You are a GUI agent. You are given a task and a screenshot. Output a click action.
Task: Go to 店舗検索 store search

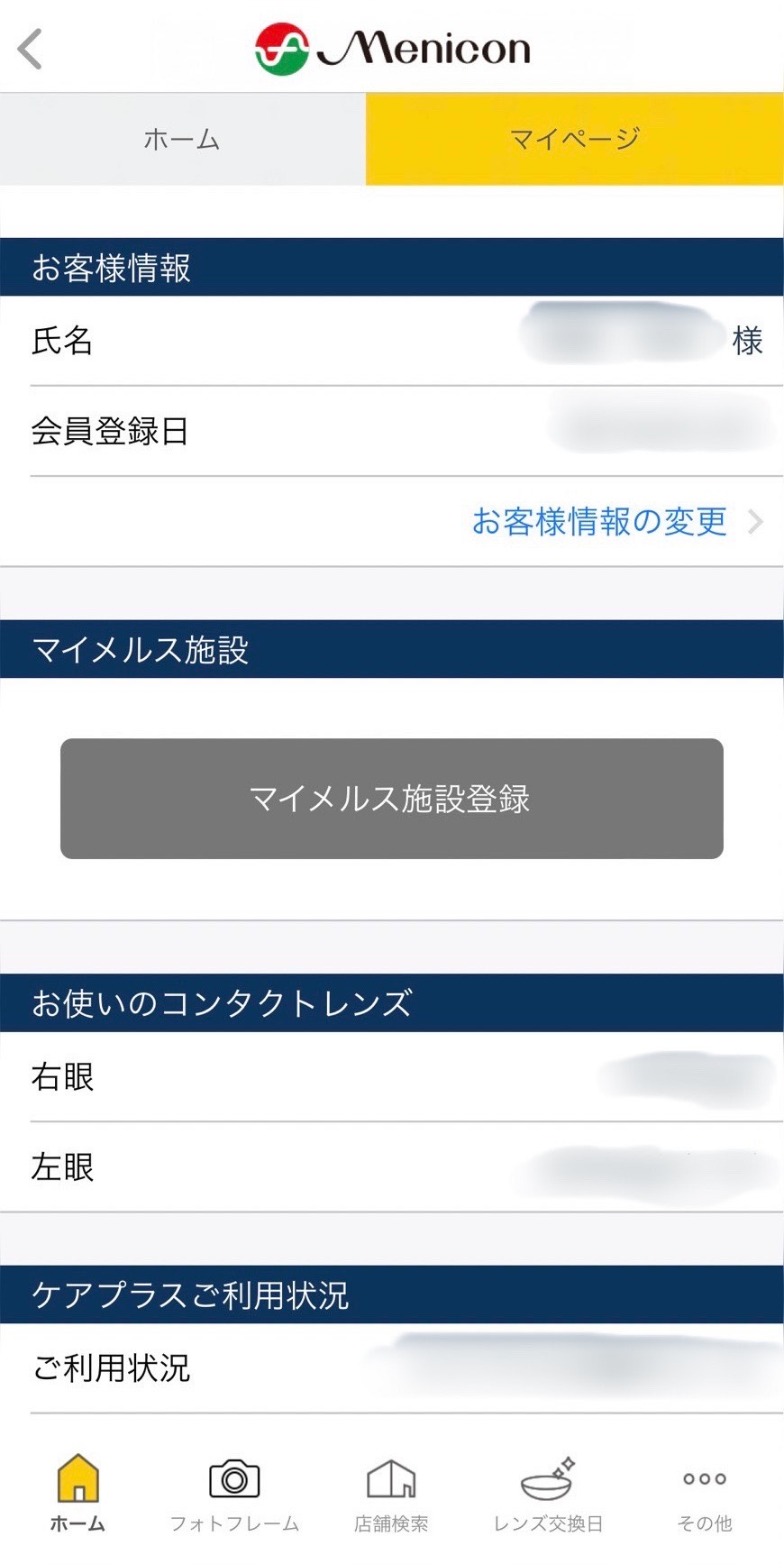coord(391,1492)
